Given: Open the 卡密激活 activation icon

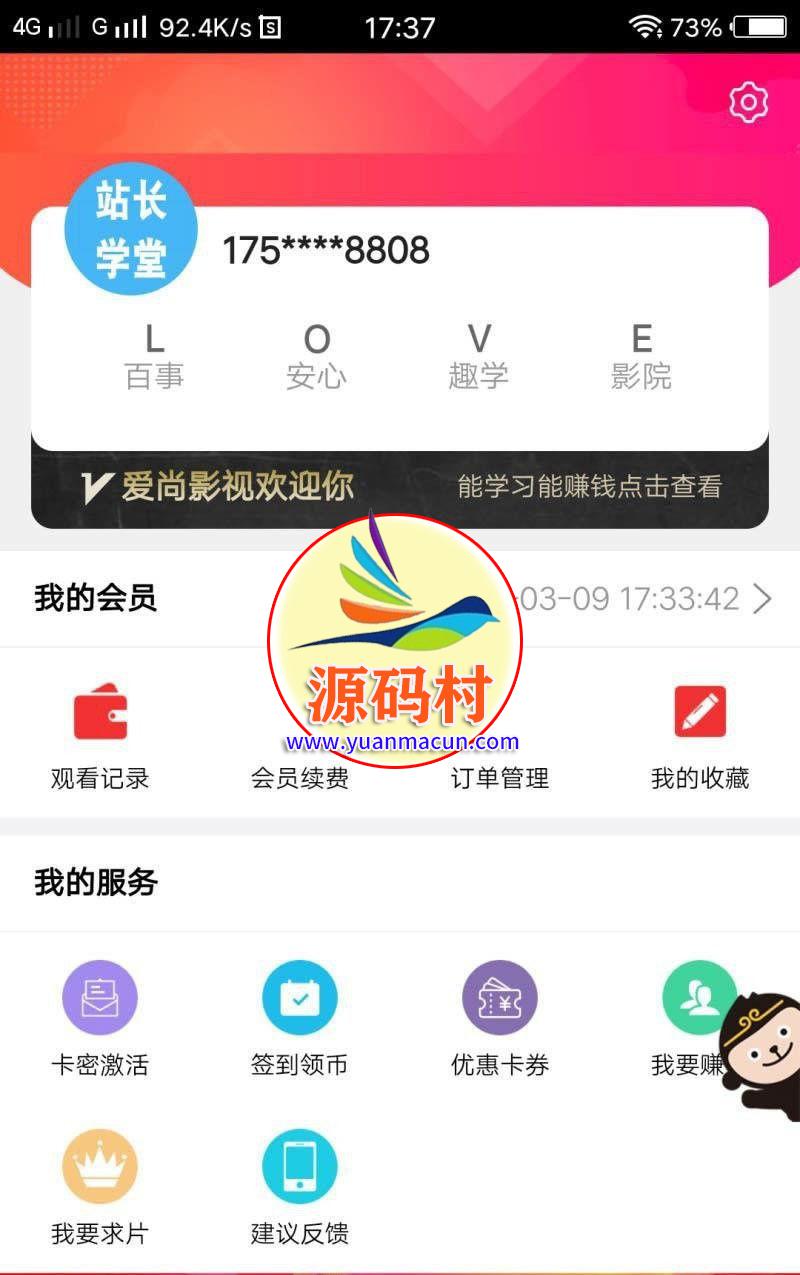Looking at the screenshot, I should click(100, 997).
